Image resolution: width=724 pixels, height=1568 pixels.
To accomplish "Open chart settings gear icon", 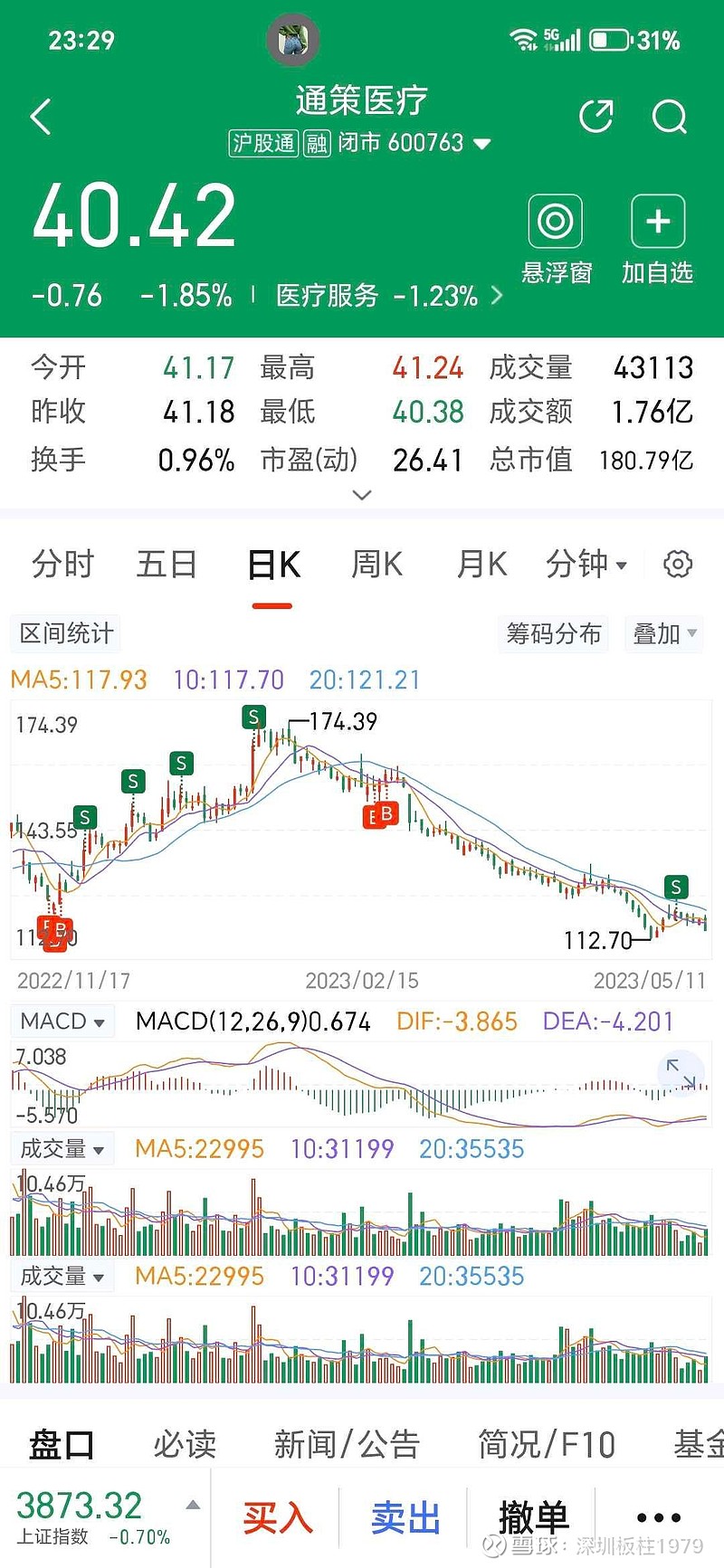I will [678, 565].
